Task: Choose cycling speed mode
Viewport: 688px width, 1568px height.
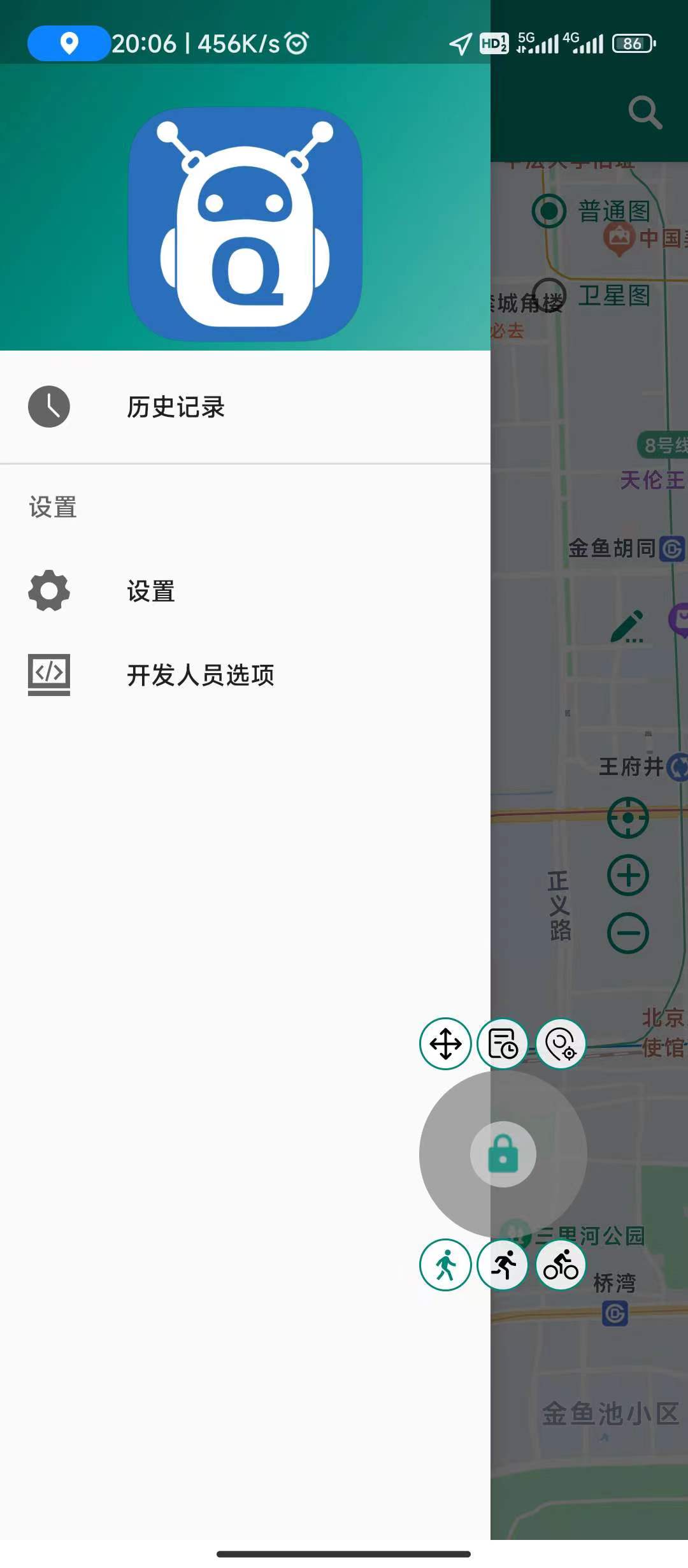Action: (x=561, y=1265)
